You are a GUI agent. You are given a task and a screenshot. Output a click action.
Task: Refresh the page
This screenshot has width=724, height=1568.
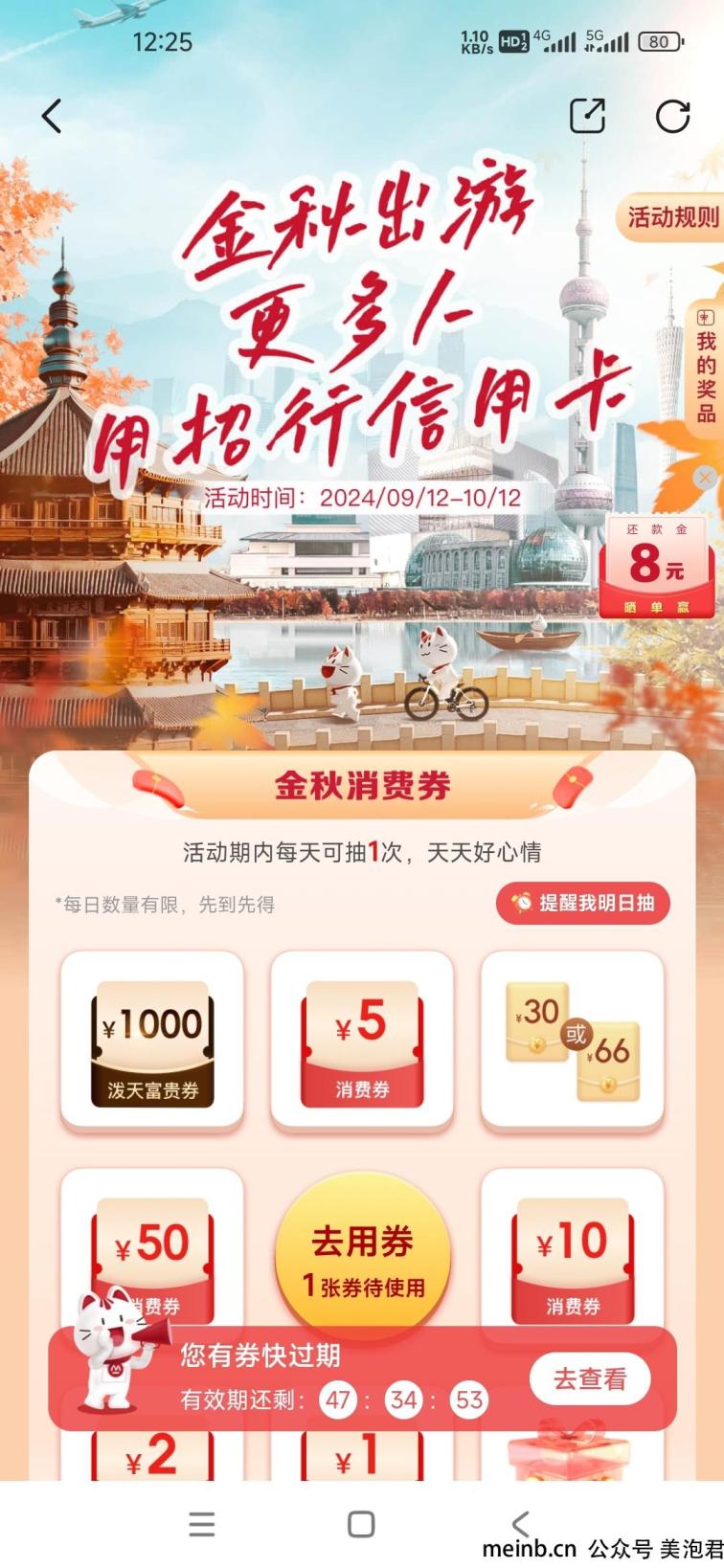pyautogui.click(x=672, y=116)
